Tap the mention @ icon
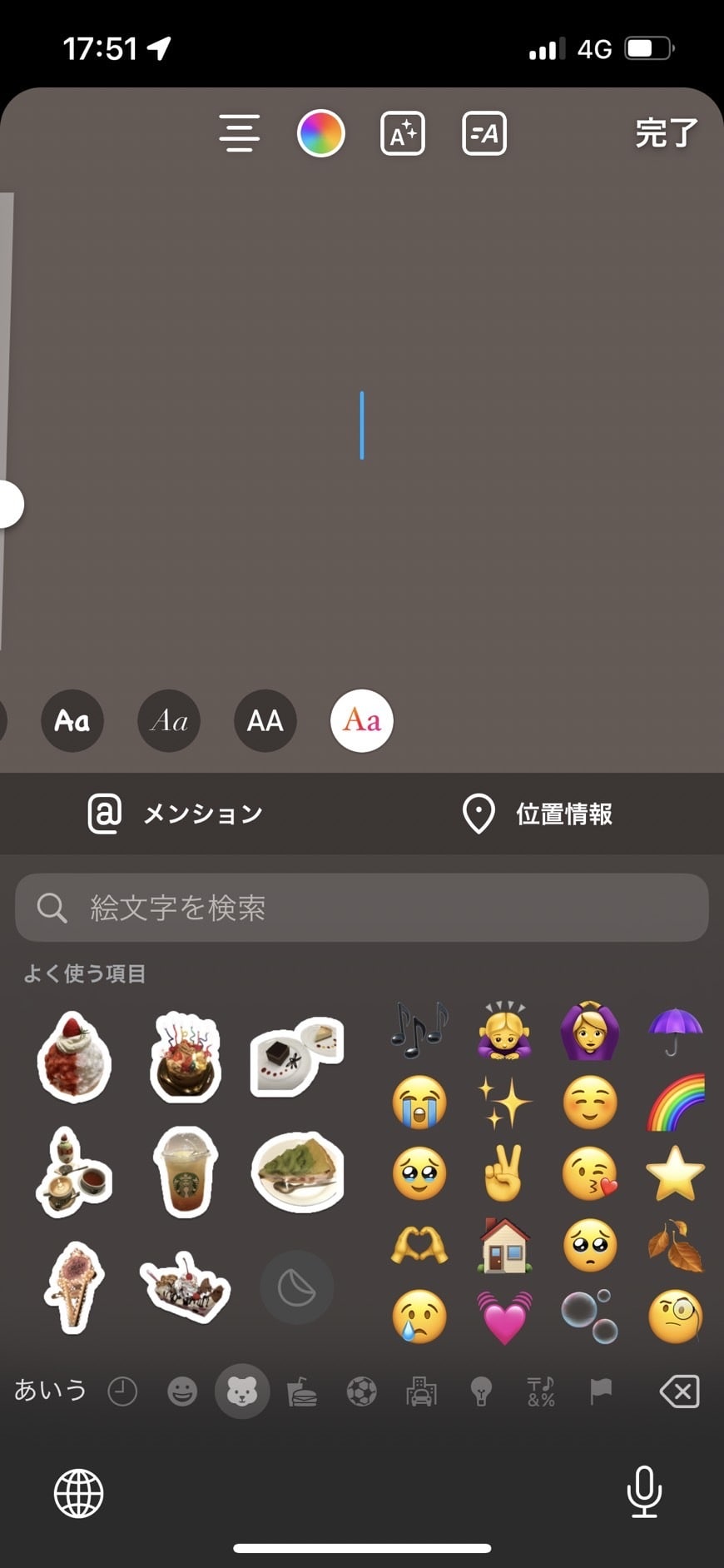This screenshot has height=1568, width=724. coord(102,814)
